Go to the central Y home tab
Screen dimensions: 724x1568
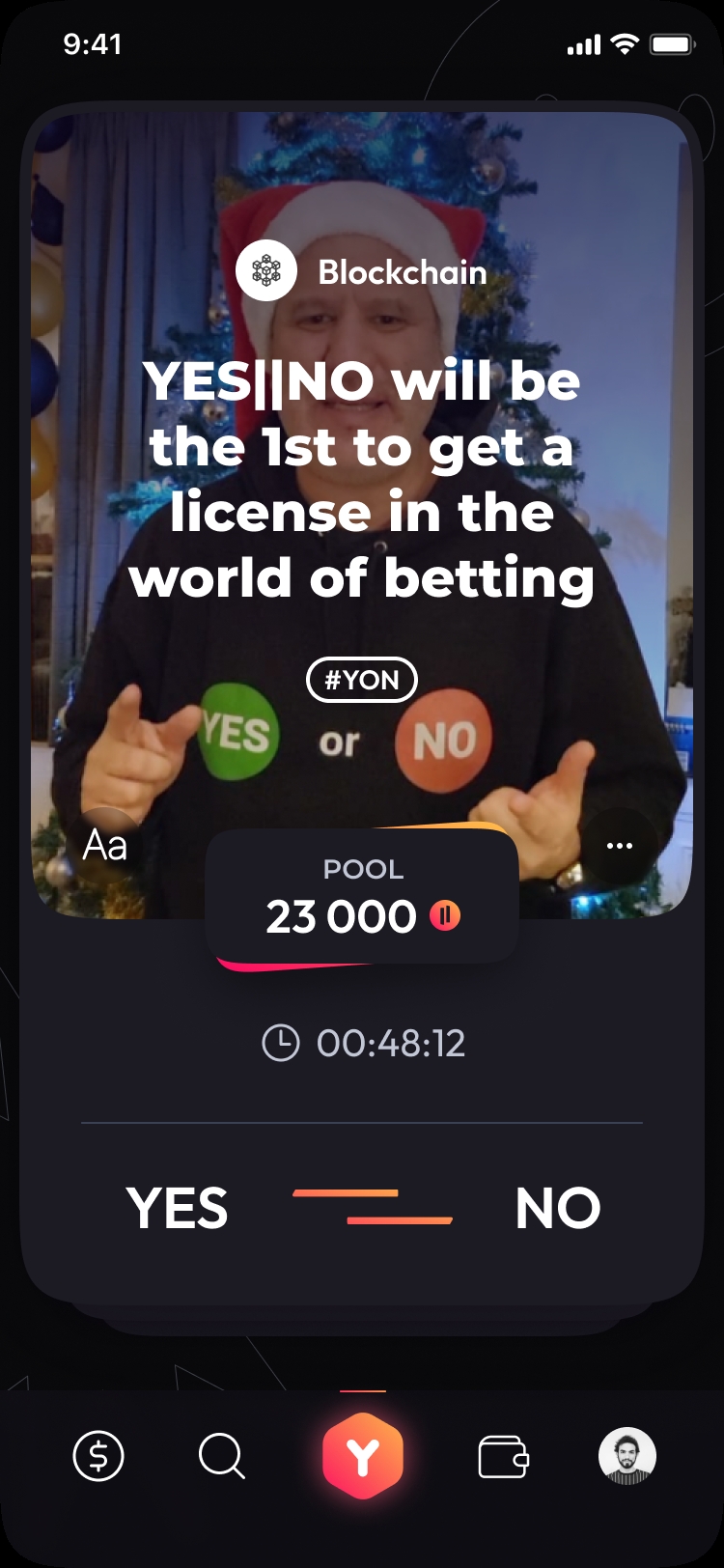click(362, 1456)
